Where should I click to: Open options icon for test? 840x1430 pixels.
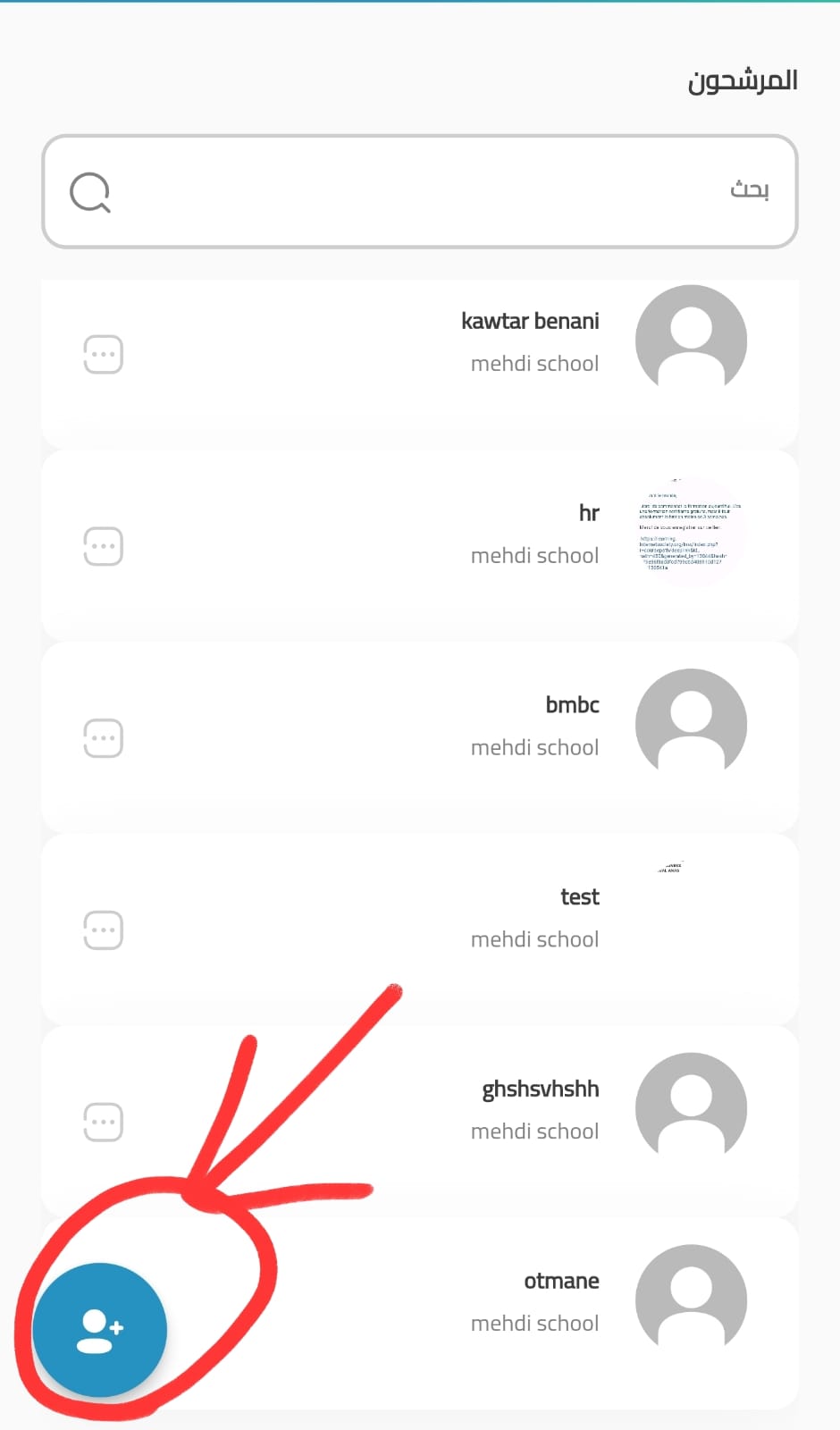pos(103,930)
